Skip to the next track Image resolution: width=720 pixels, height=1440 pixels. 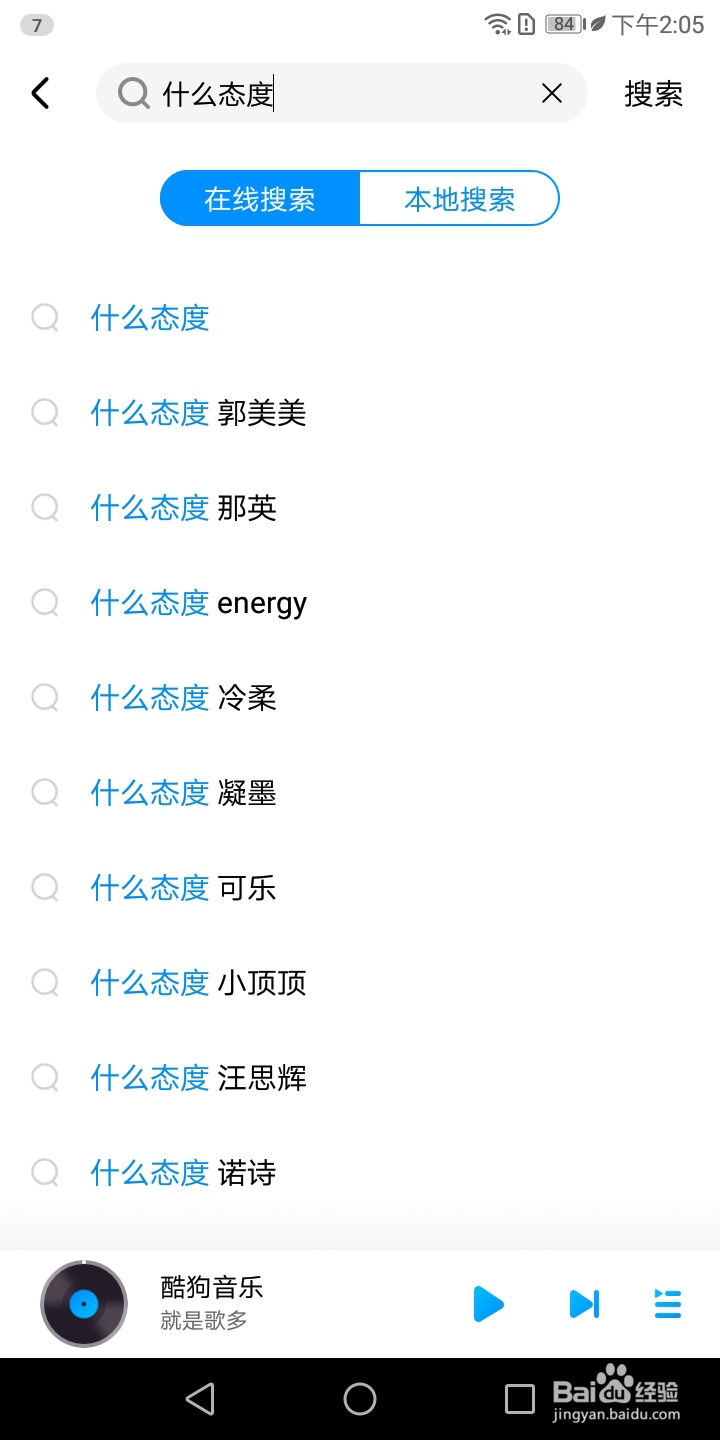584,1304
